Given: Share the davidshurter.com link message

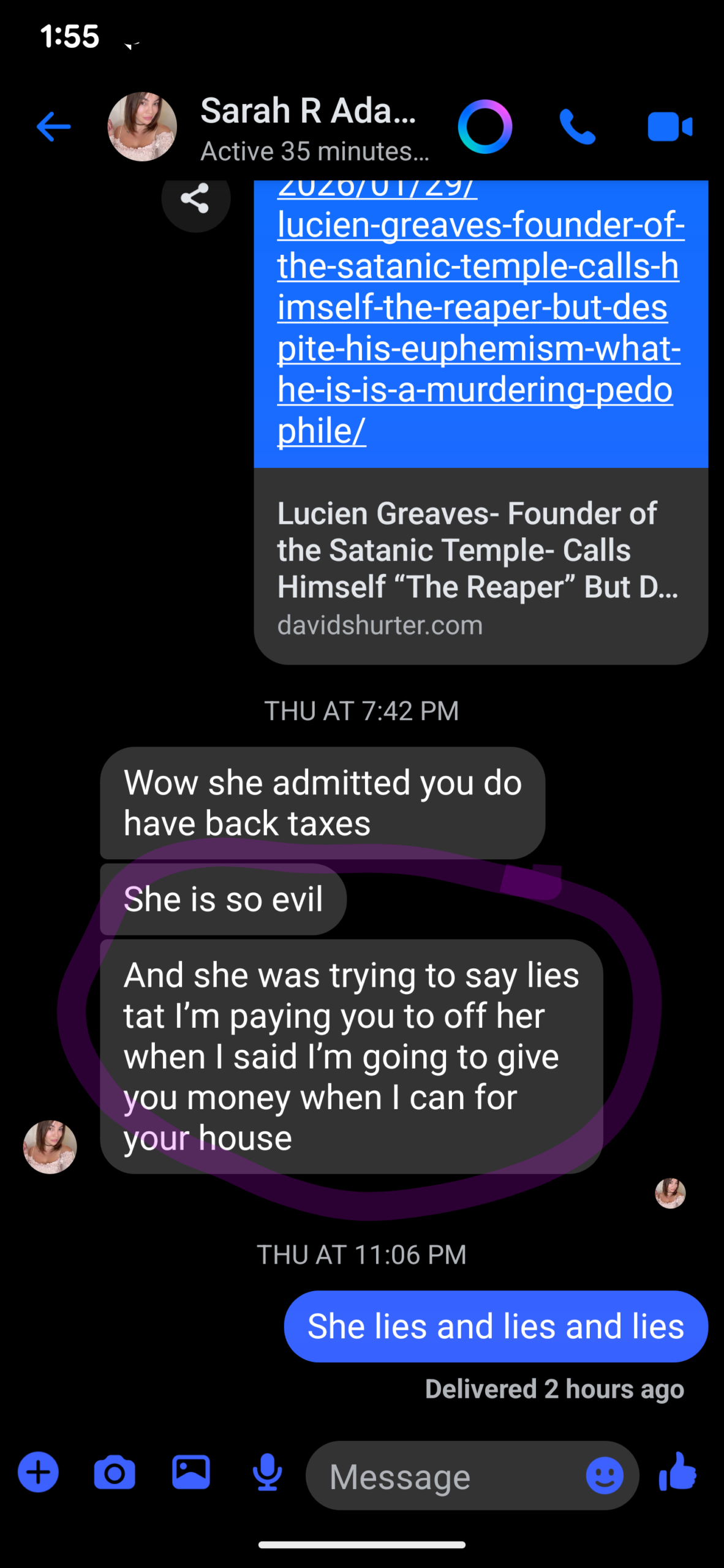Looking at the screenshot, I should [x=195, y=198].
